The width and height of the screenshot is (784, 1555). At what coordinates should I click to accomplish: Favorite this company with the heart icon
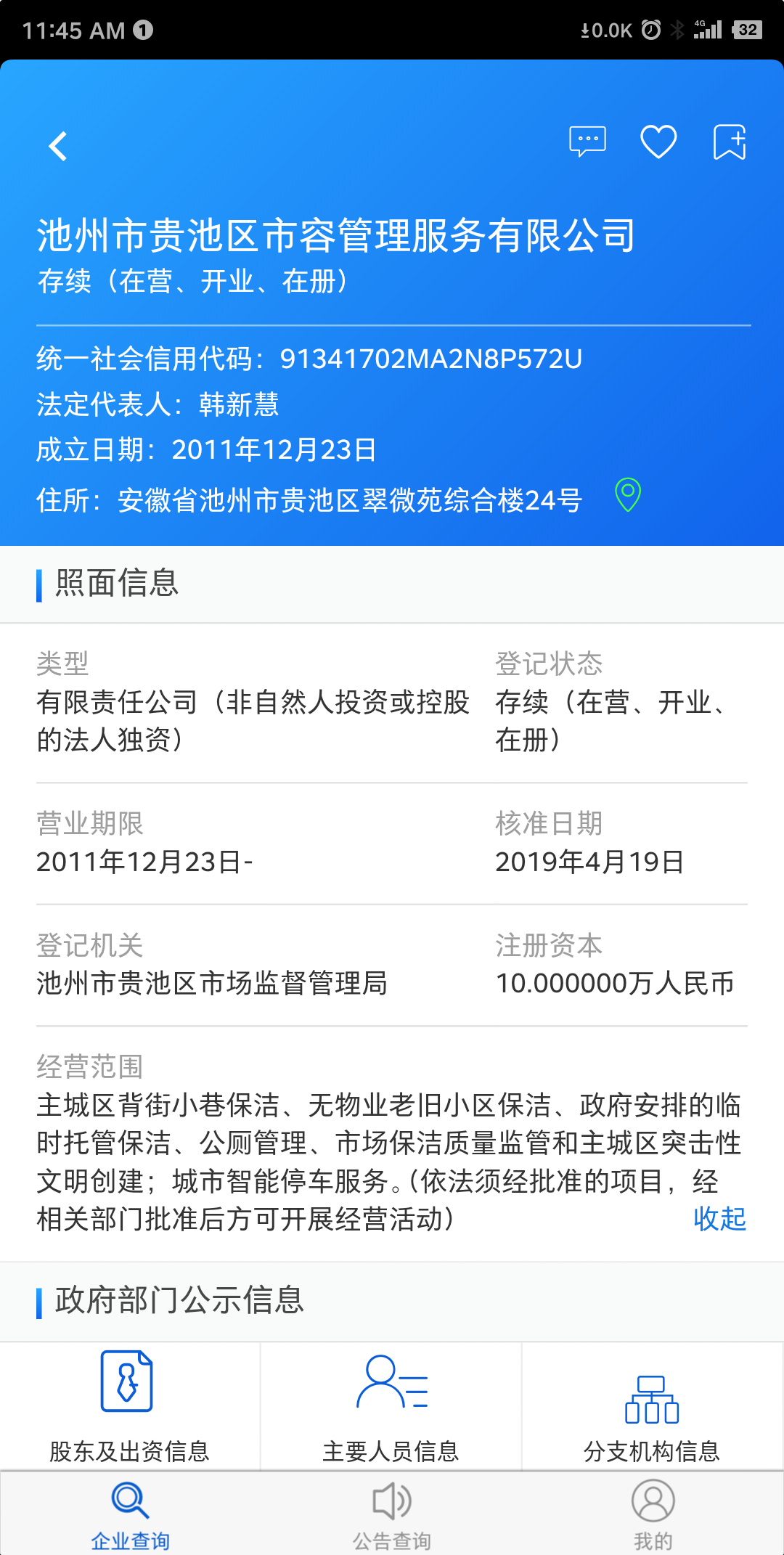point(658,142)
